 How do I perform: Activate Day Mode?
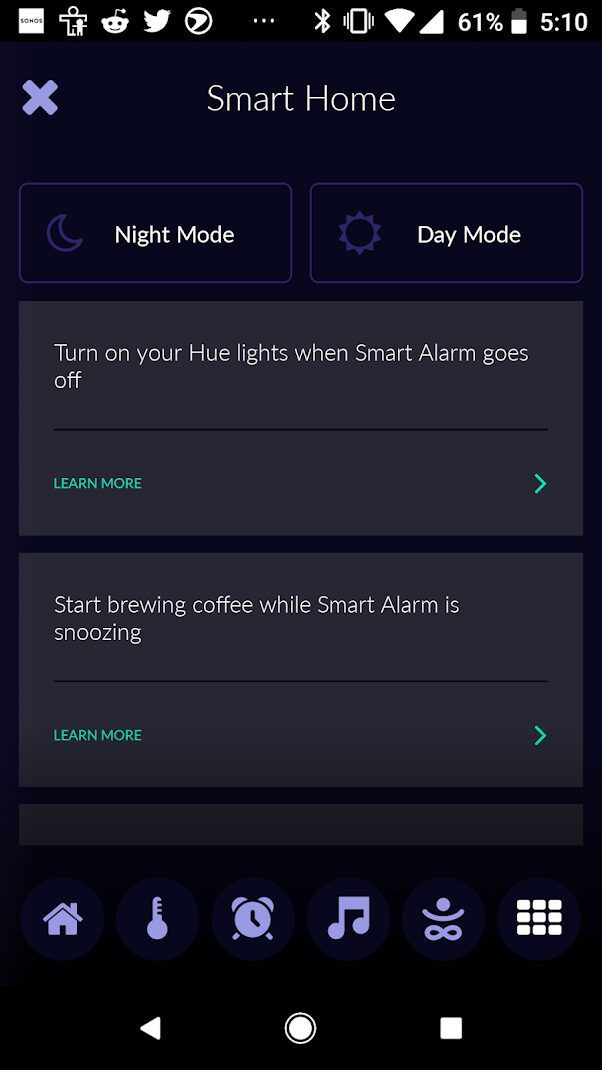(x=446, y=233)
